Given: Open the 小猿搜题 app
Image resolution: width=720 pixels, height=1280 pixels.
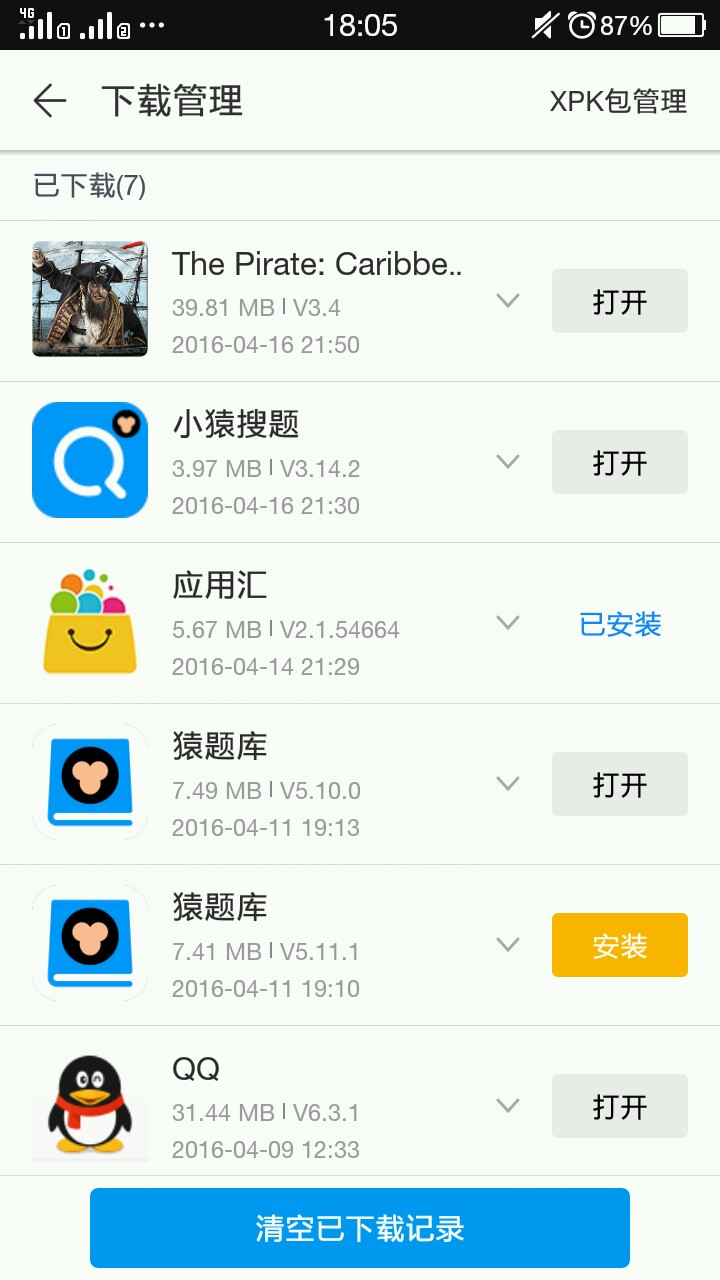Looking at the screenshot, I should pyautogui.click(x=619, y=462).
